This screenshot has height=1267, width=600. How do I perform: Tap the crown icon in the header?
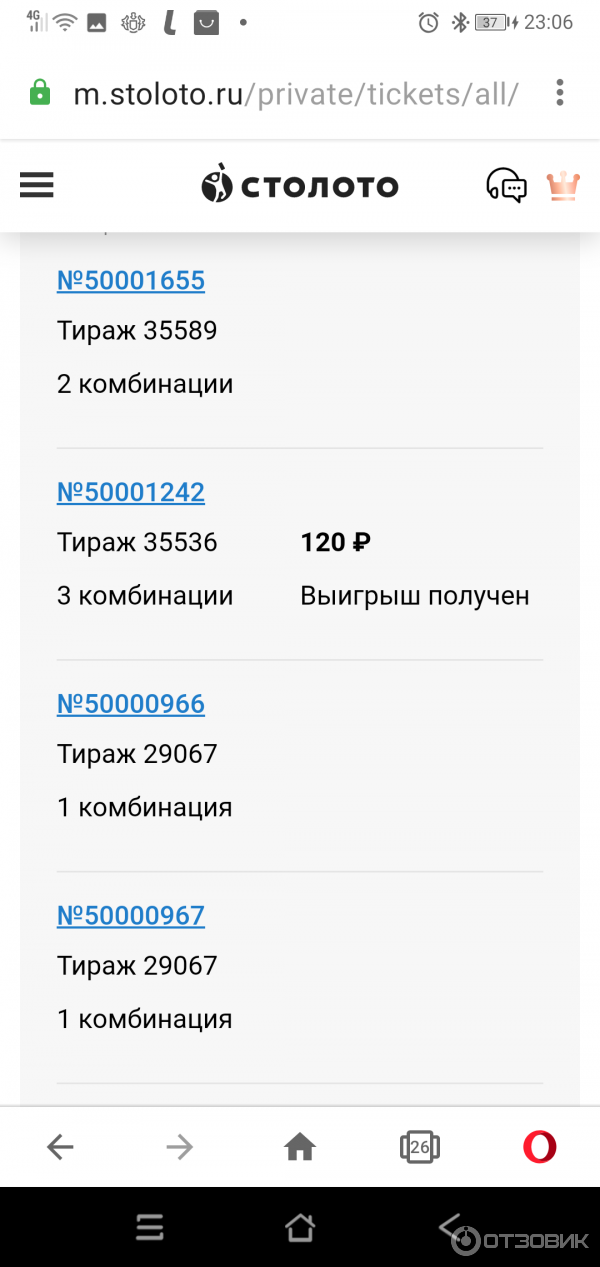point(563,186)
